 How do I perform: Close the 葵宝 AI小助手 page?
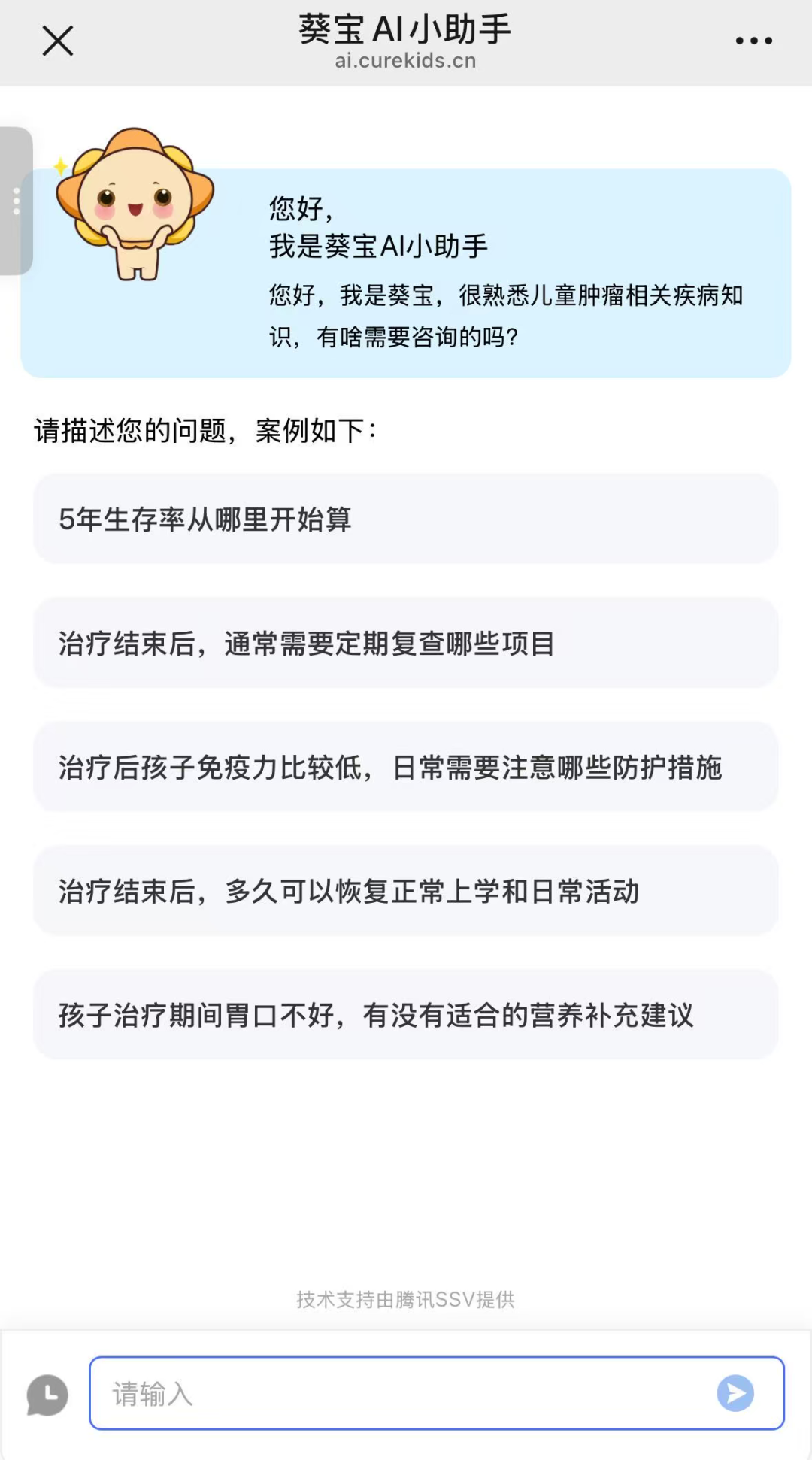point(57,41)
